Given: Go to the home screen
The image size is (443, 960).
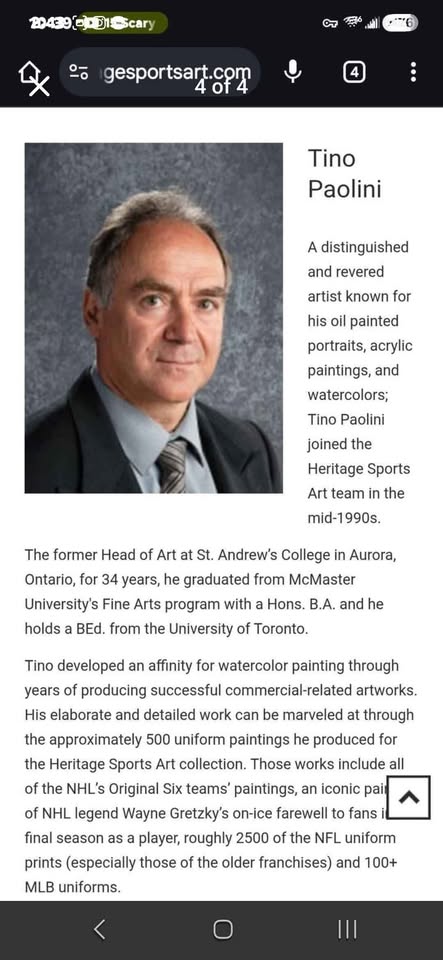Looking at the screenshot, I should pos(223,929).
